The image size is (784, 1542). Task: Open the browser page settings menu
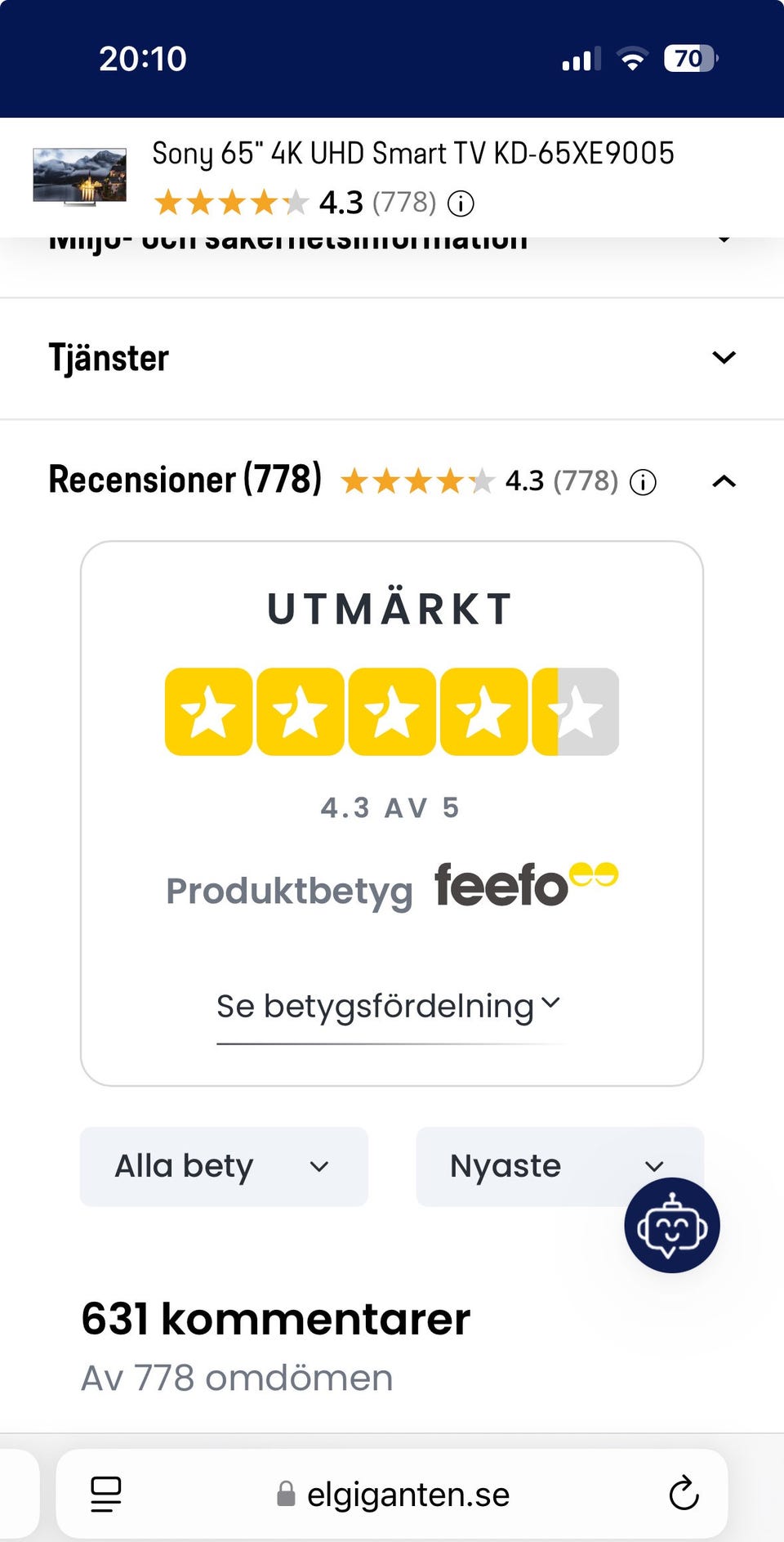click(106, 1495)
